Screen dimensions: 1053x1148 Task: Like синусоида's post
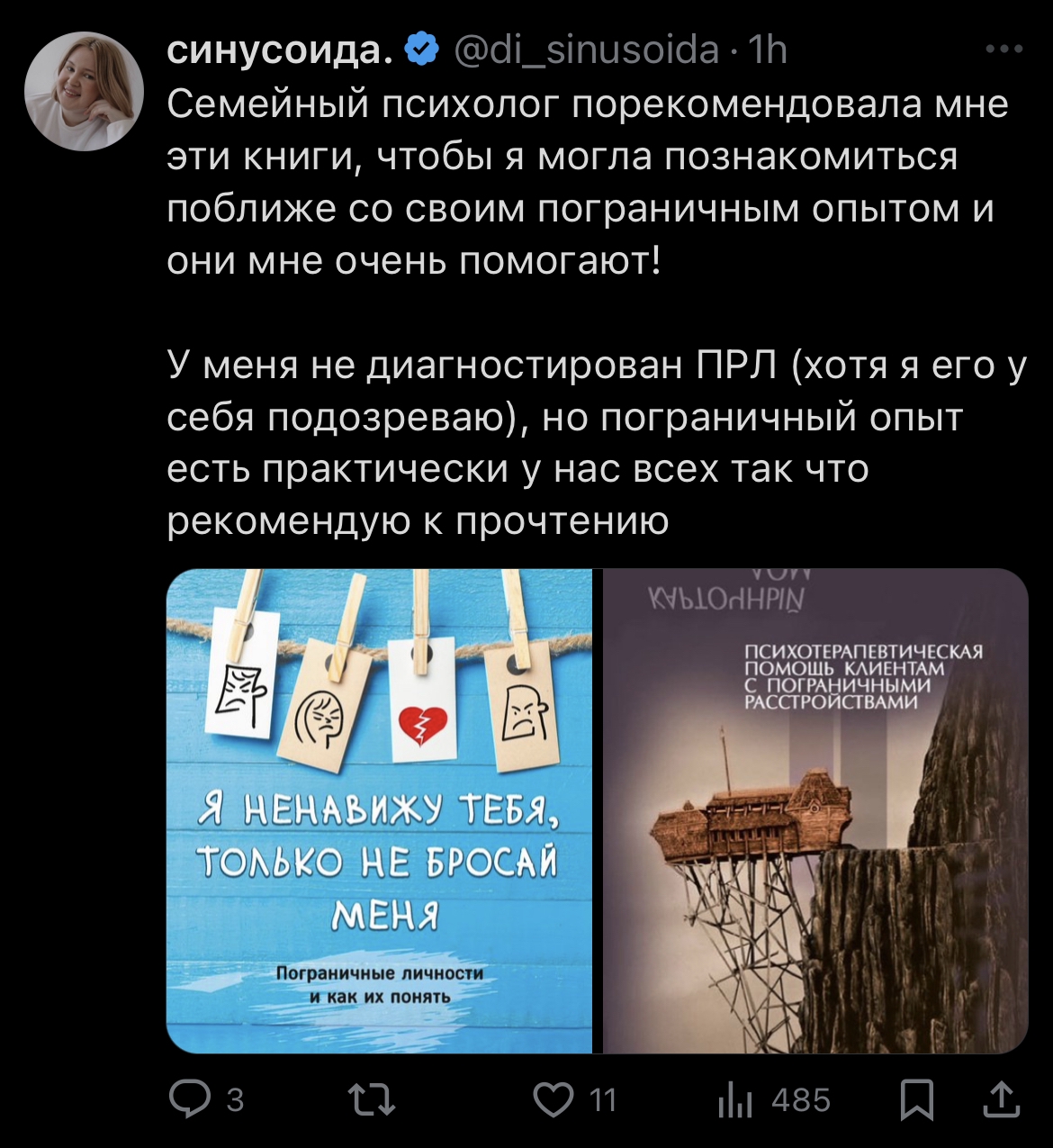point(554,1099)
